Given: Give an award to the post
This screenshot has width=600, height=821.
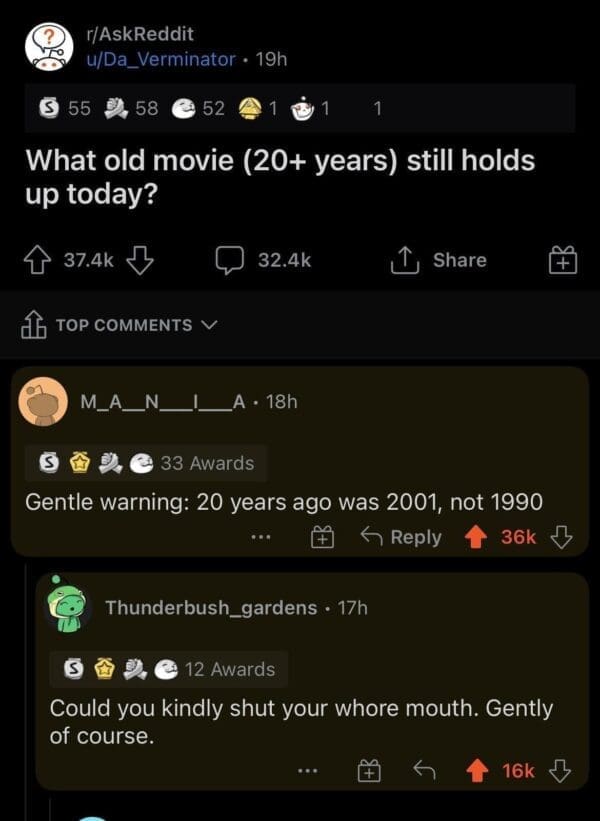Looking at the screenshot, I should (x=560, y=261).
